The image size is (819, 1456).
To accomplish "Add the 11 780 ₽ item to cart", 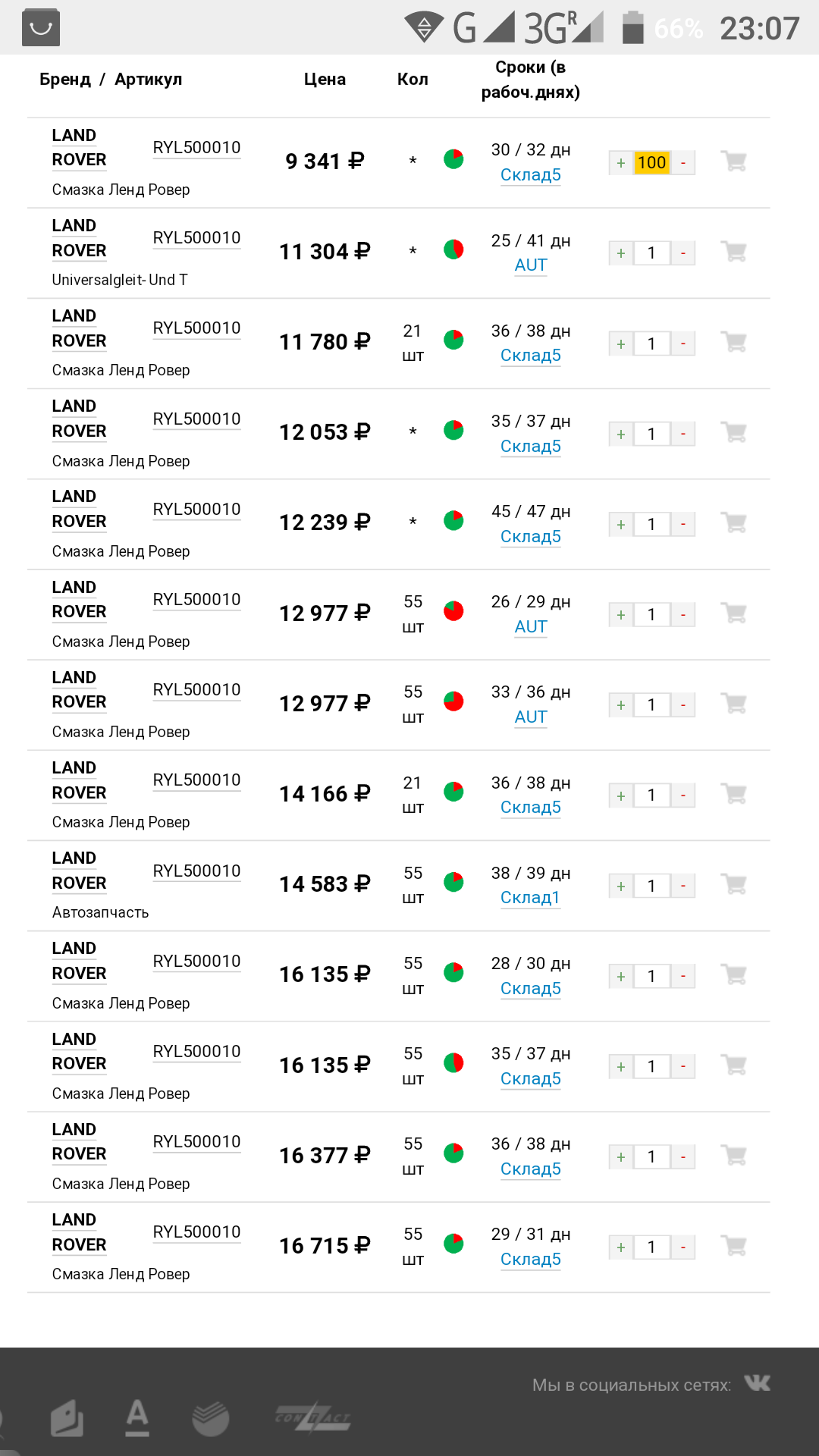I will point(734,341).
